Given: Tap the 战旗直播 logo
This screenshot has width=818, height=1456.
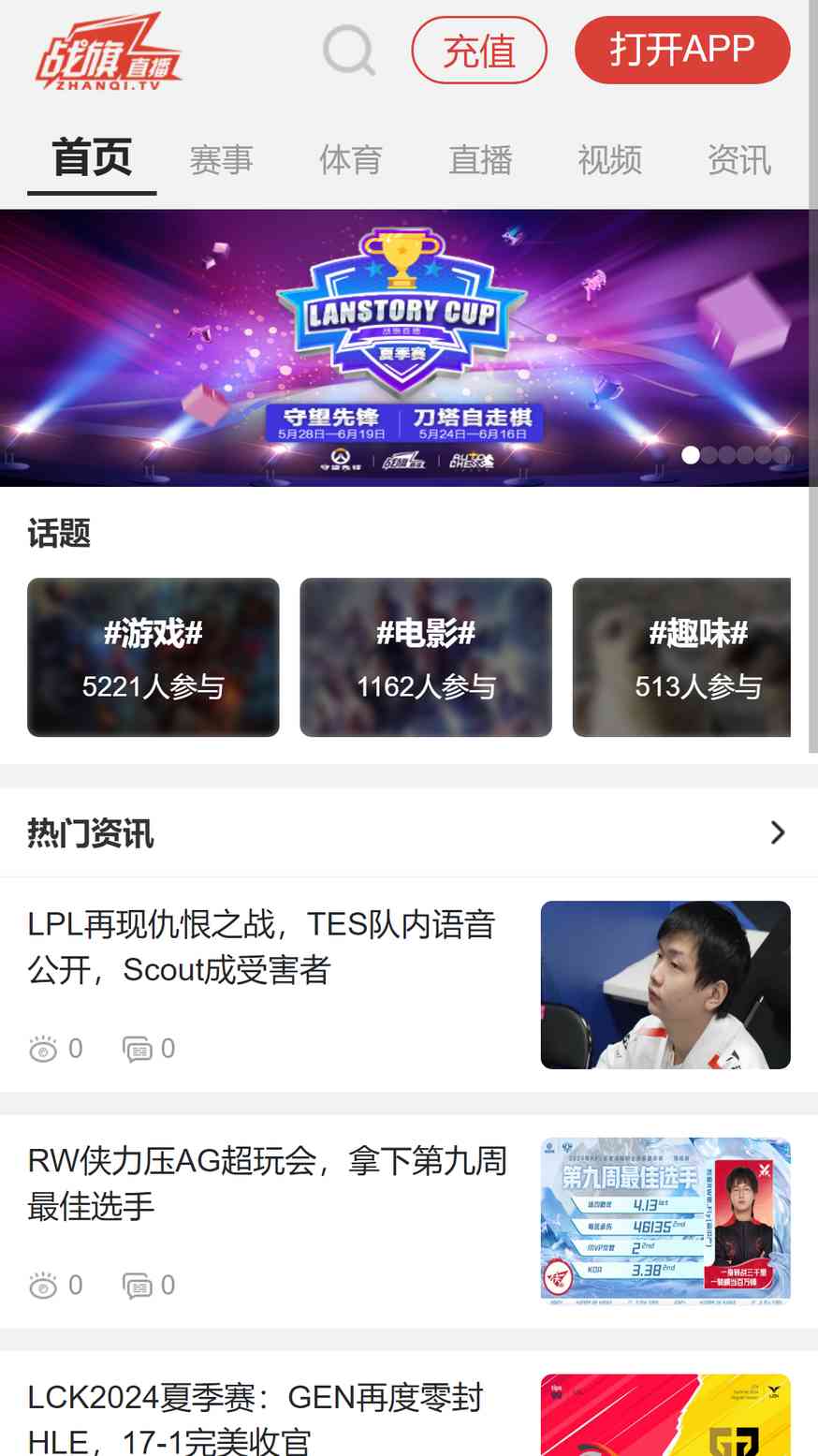Looking at the screenshot, I should coord(109,52).
